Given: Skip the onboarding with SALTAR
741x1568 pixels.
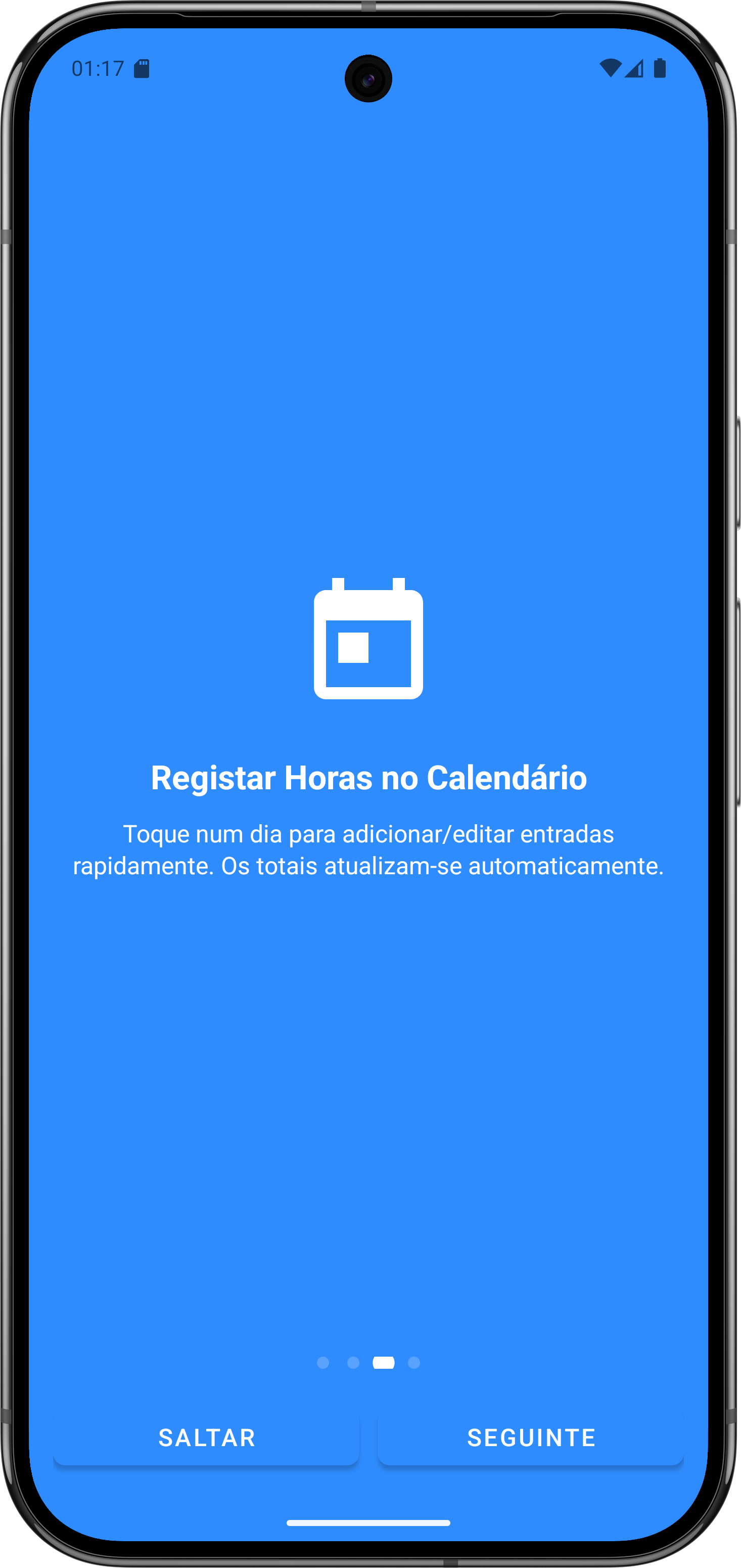Looking at the screenshot, I should click(x=206, y=1437).
